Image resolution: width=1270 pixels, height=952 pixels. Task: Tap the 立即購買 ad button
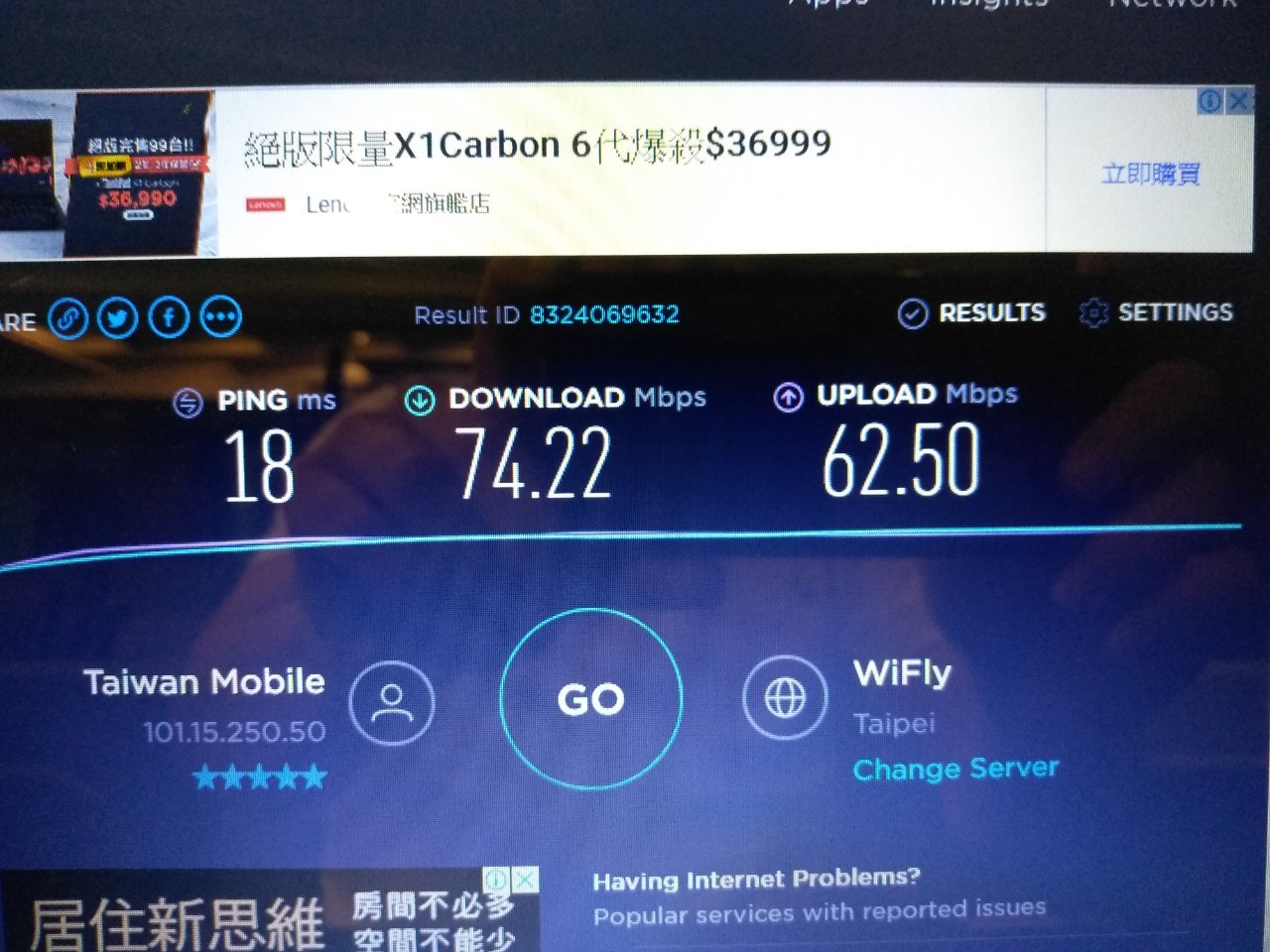pos(1150,174)
